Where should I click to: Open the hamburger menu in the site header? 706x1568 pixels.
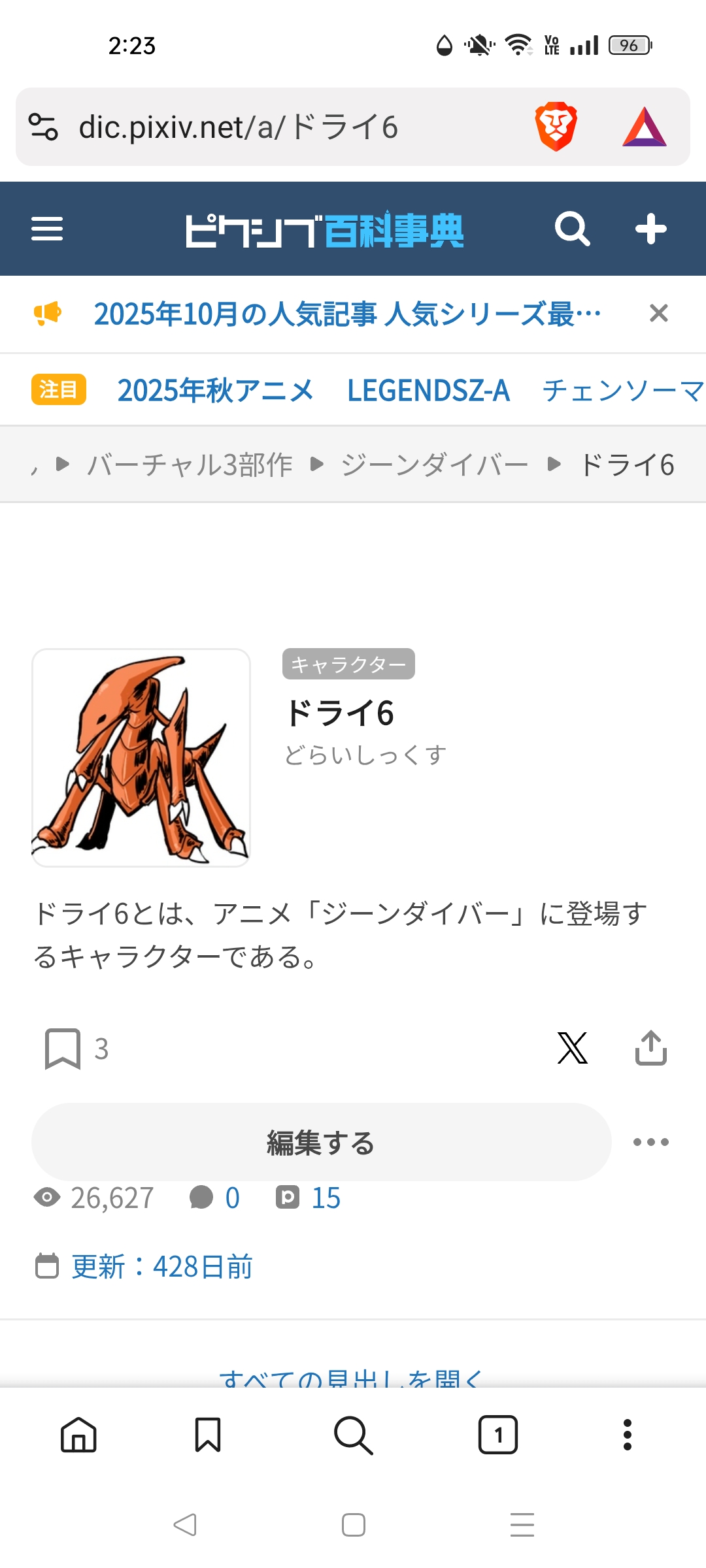coord(47,229)
